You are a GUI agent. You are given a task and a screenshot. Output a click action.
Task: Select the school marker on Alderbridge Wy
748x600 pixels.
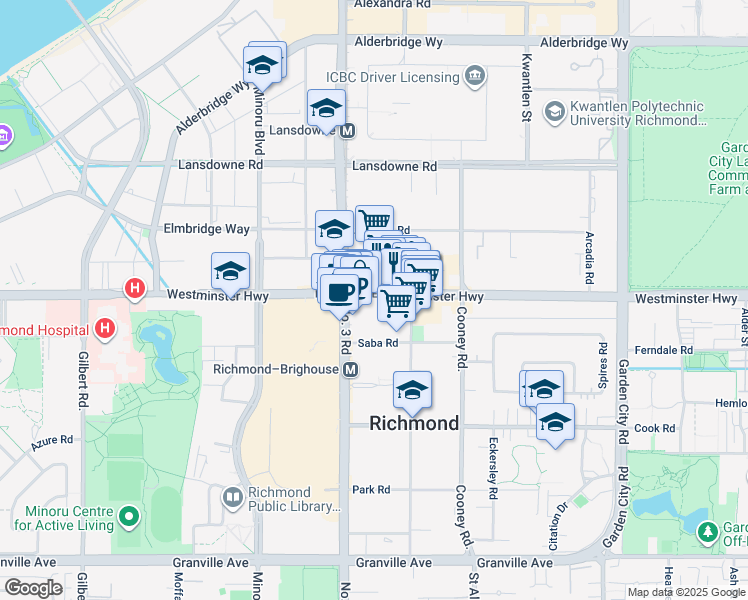[263, 66]
